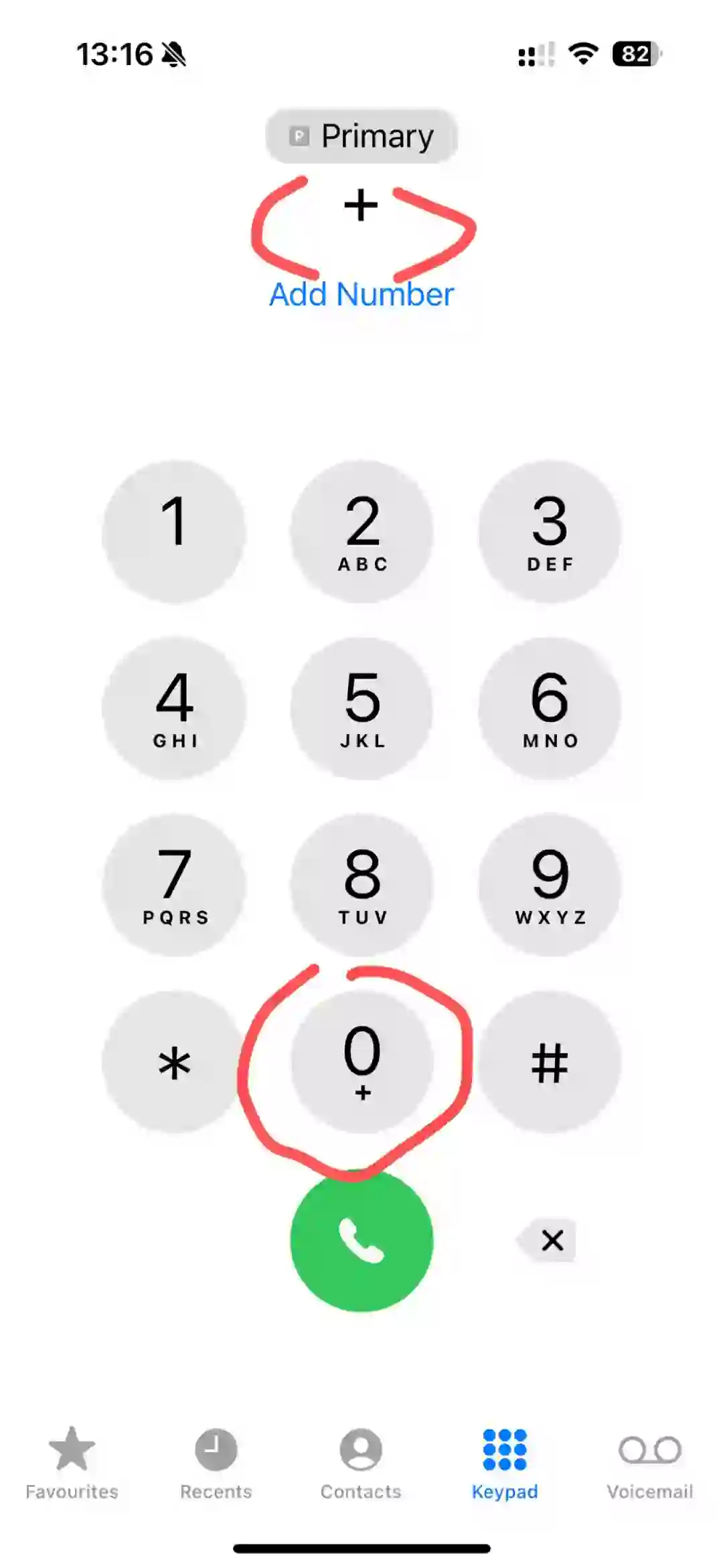Start the call with the green button

coord(361,1240)
